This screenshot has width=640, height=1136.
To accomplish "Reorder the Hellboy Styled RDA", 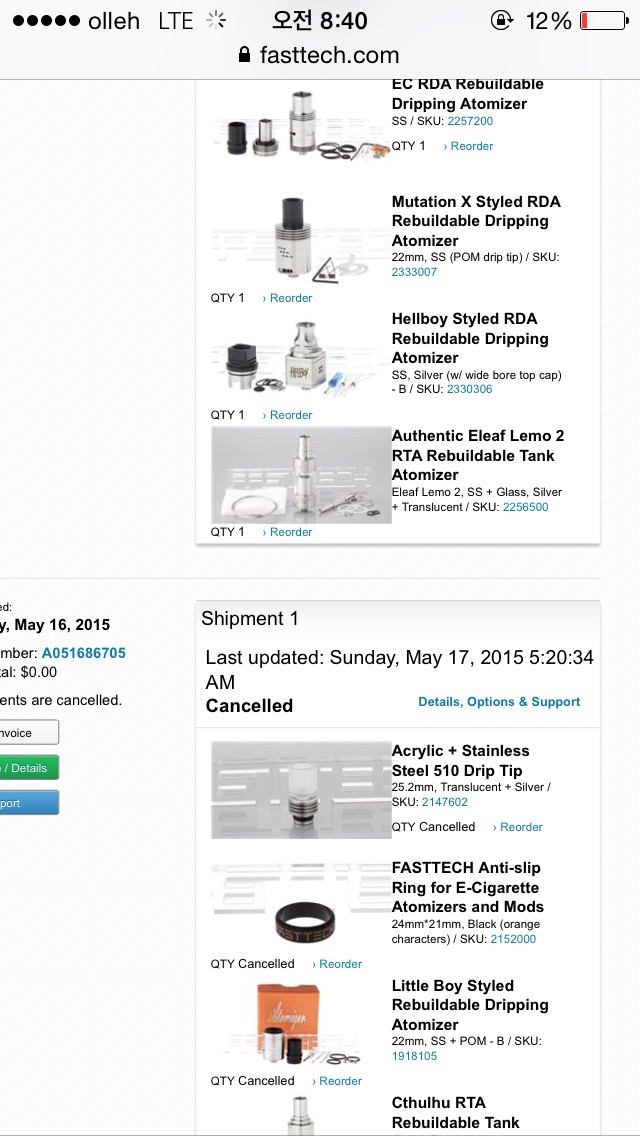I will pyautogui.click(x=289, y=415).
